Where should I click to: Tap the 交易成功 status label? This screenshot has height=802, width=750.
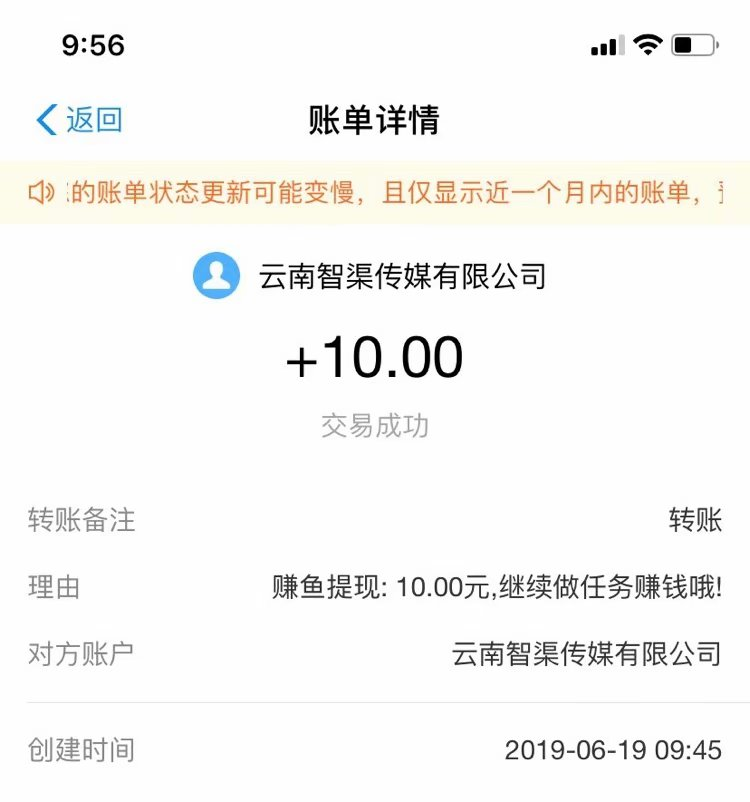pos(374,425)
